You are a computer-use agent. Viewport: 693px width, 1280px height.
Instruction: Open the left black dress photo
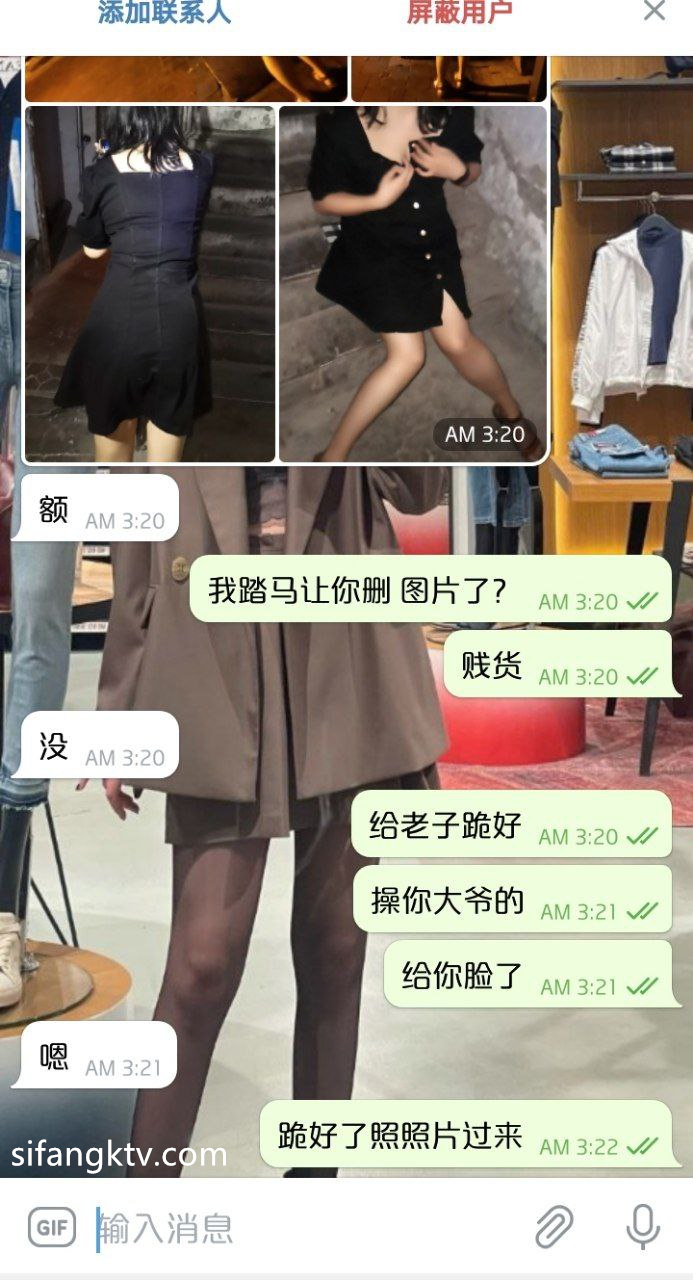tap(150, 284)
